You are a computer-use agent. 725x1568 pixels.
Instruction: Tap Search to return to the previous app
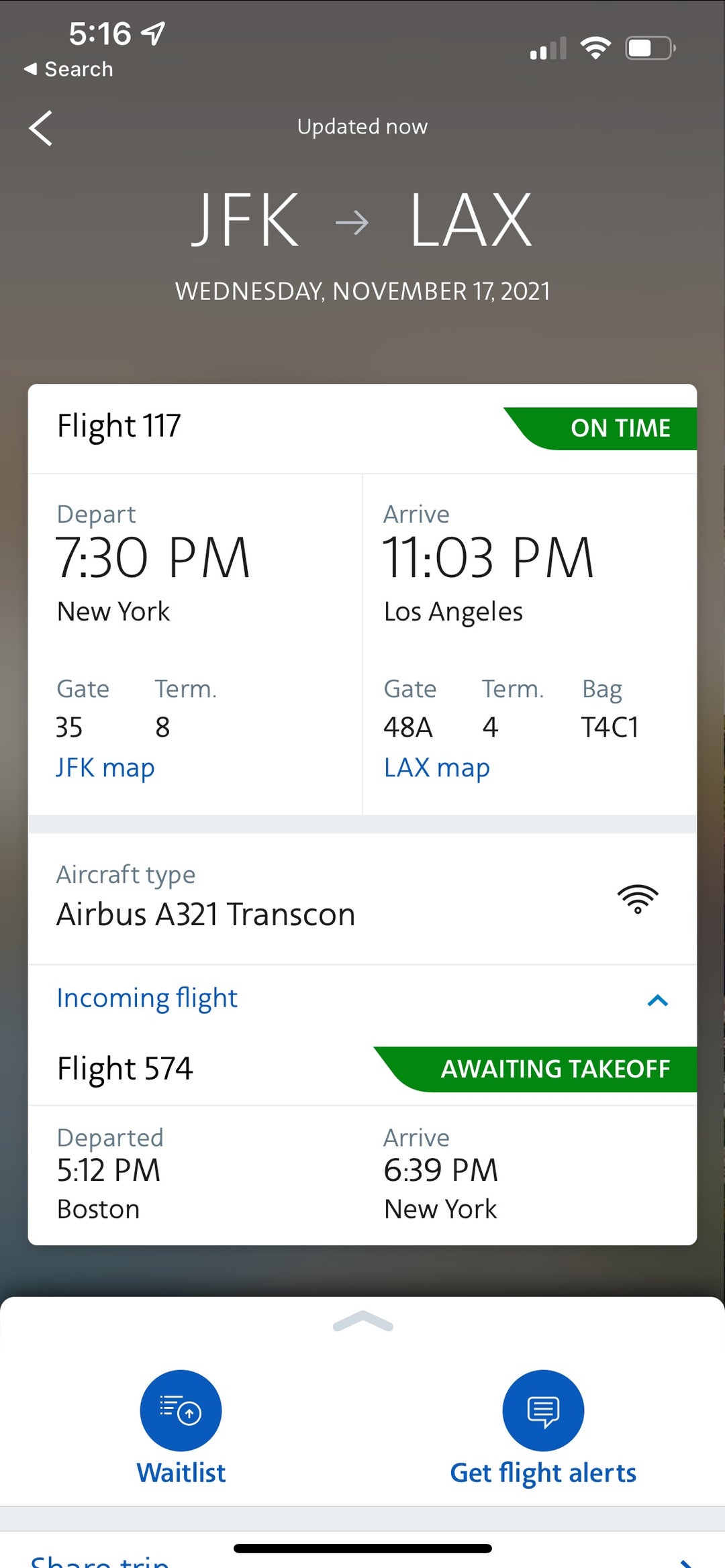pos(68,69)
